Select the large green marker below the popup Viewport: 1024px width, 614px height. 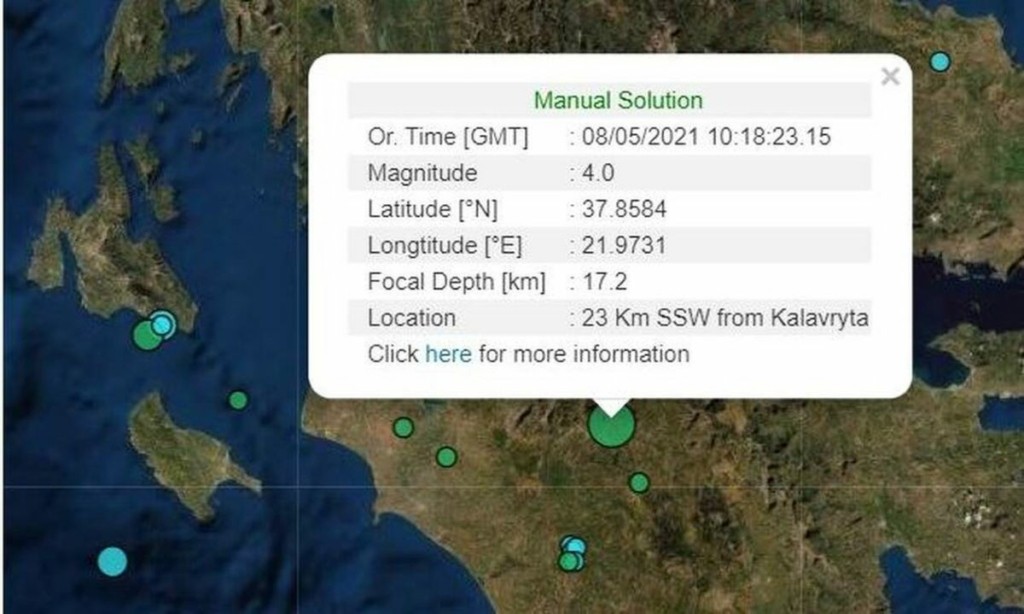[611, 425]
